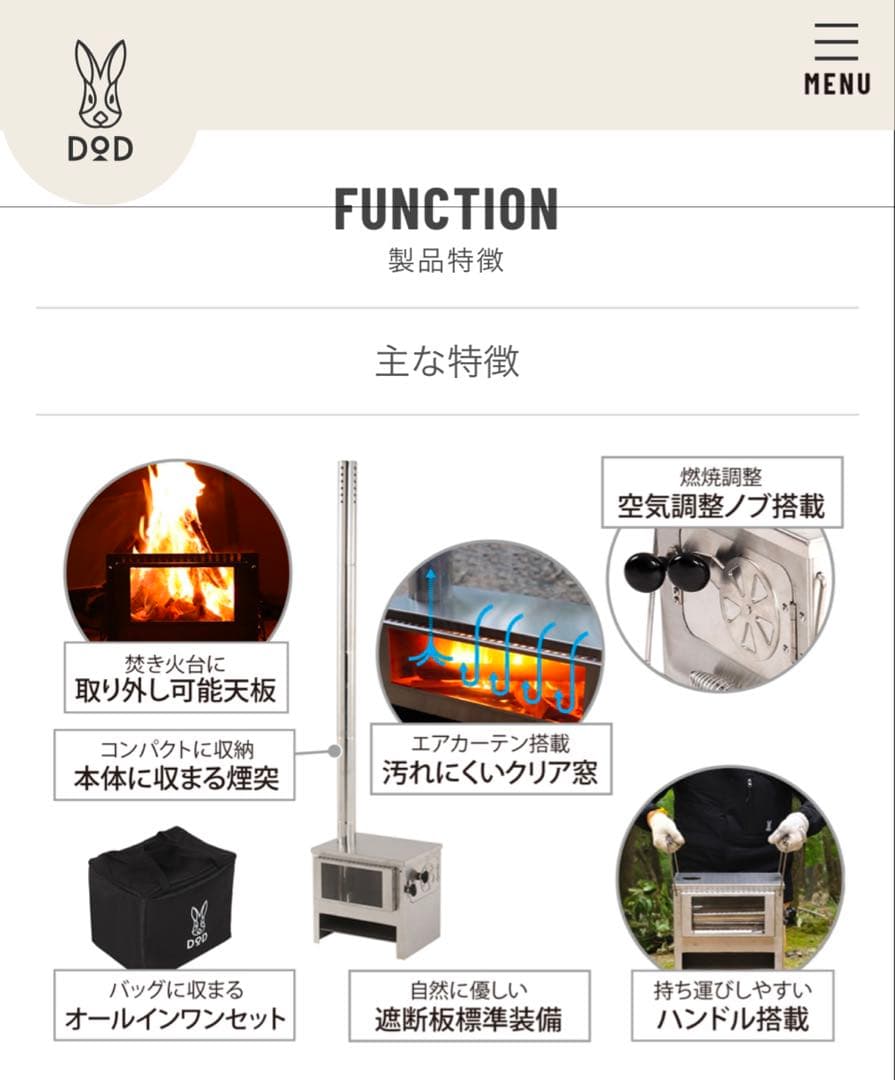
Task: Click the 汚れにくいクリア窓 feature label
Action: tap(492, 758)
